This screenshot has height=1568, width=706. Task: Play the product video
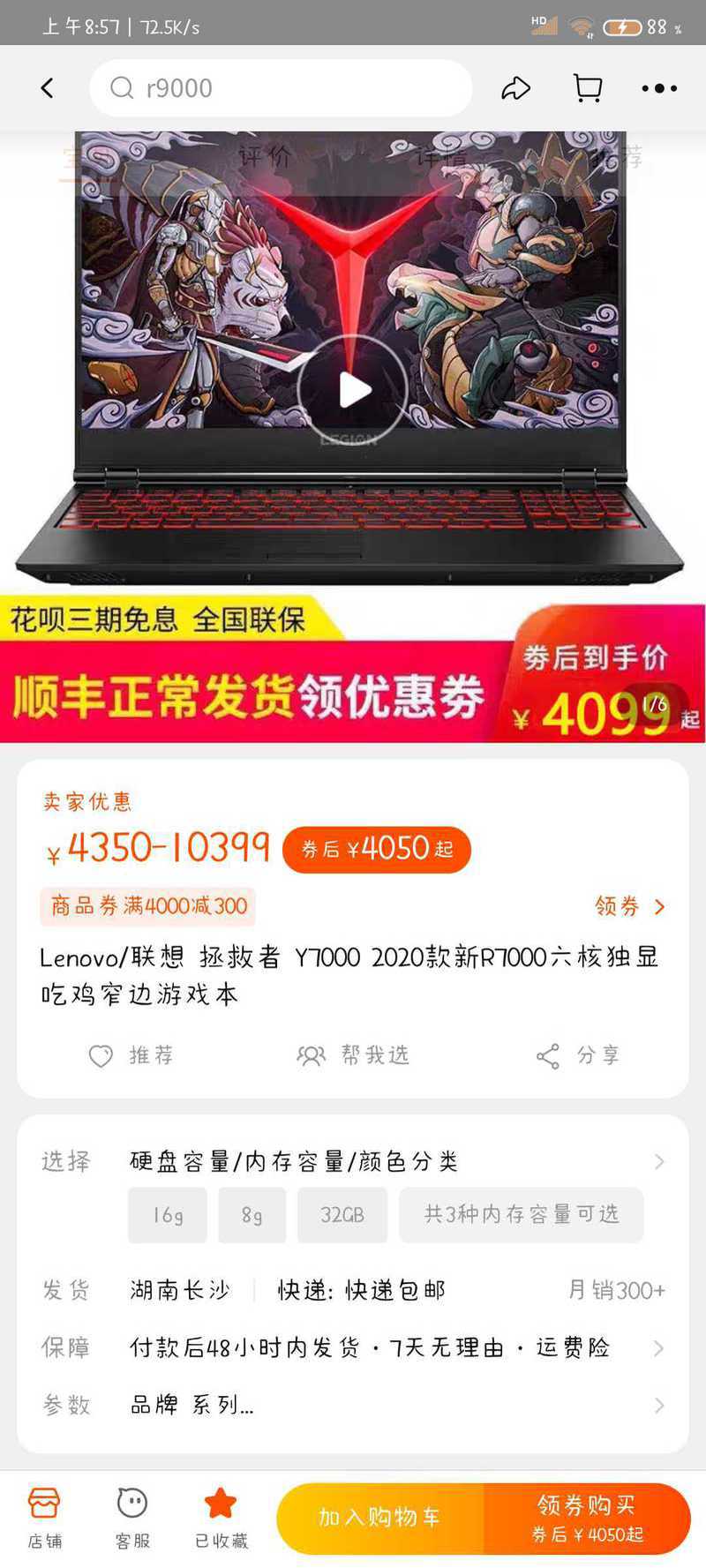352,390
